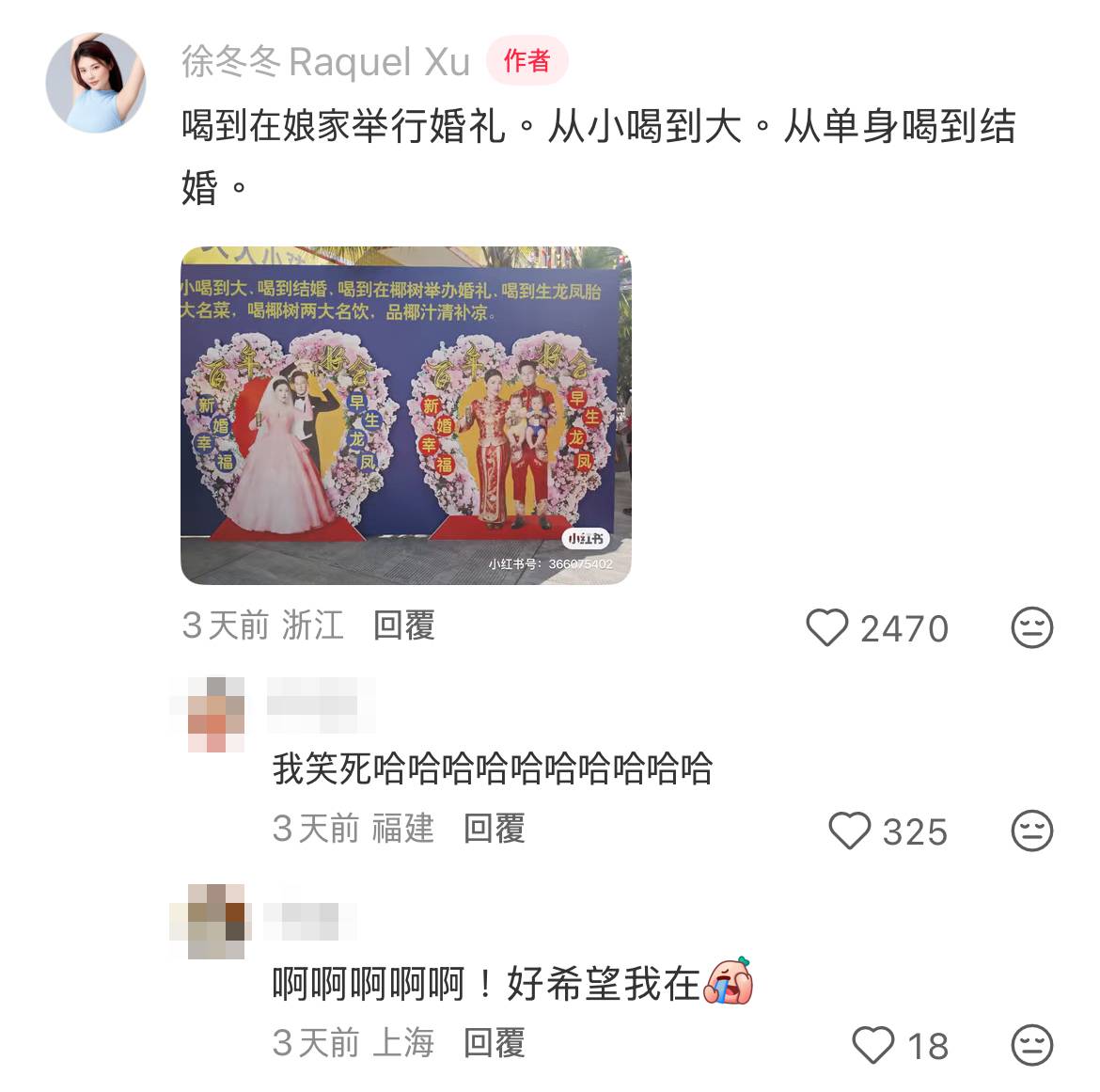Like the comment with 18 likes
1100x1092 pixels.
(872, 1045)
